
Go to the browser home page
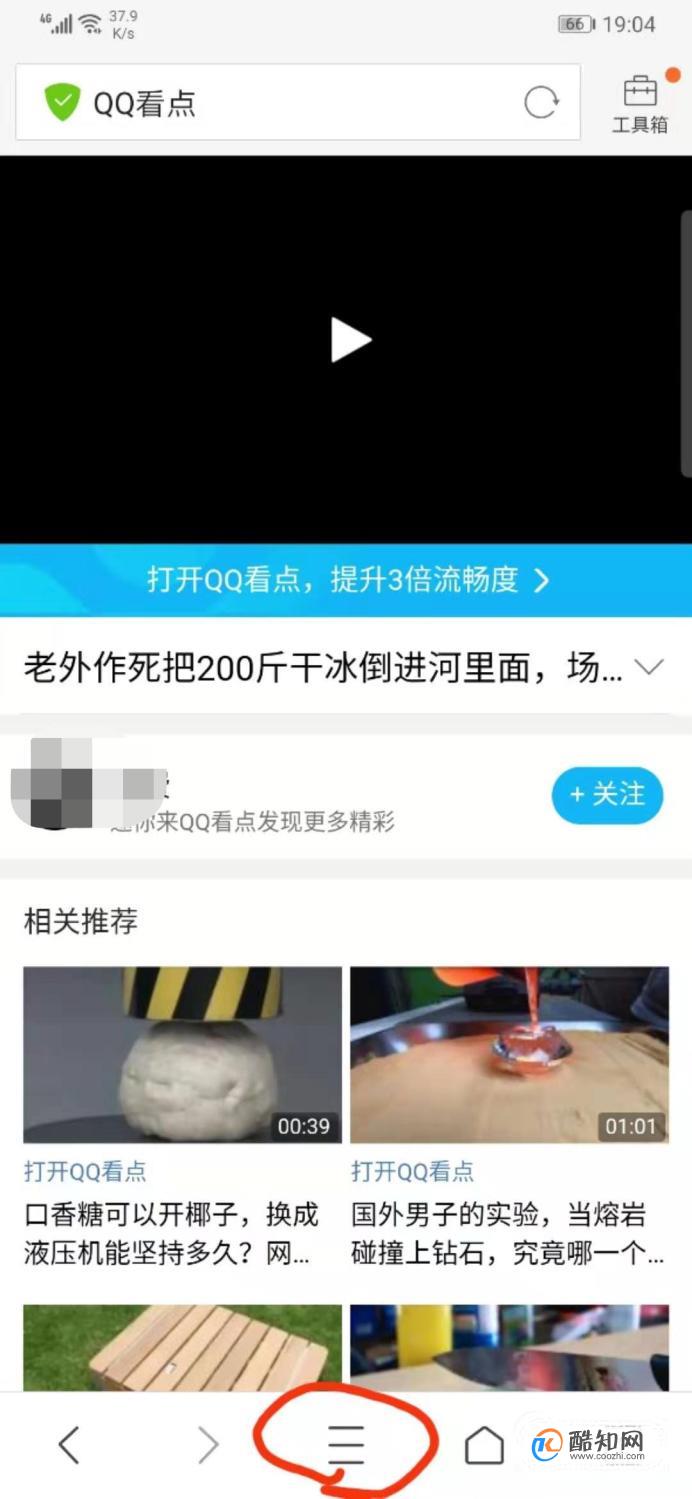484,1445
